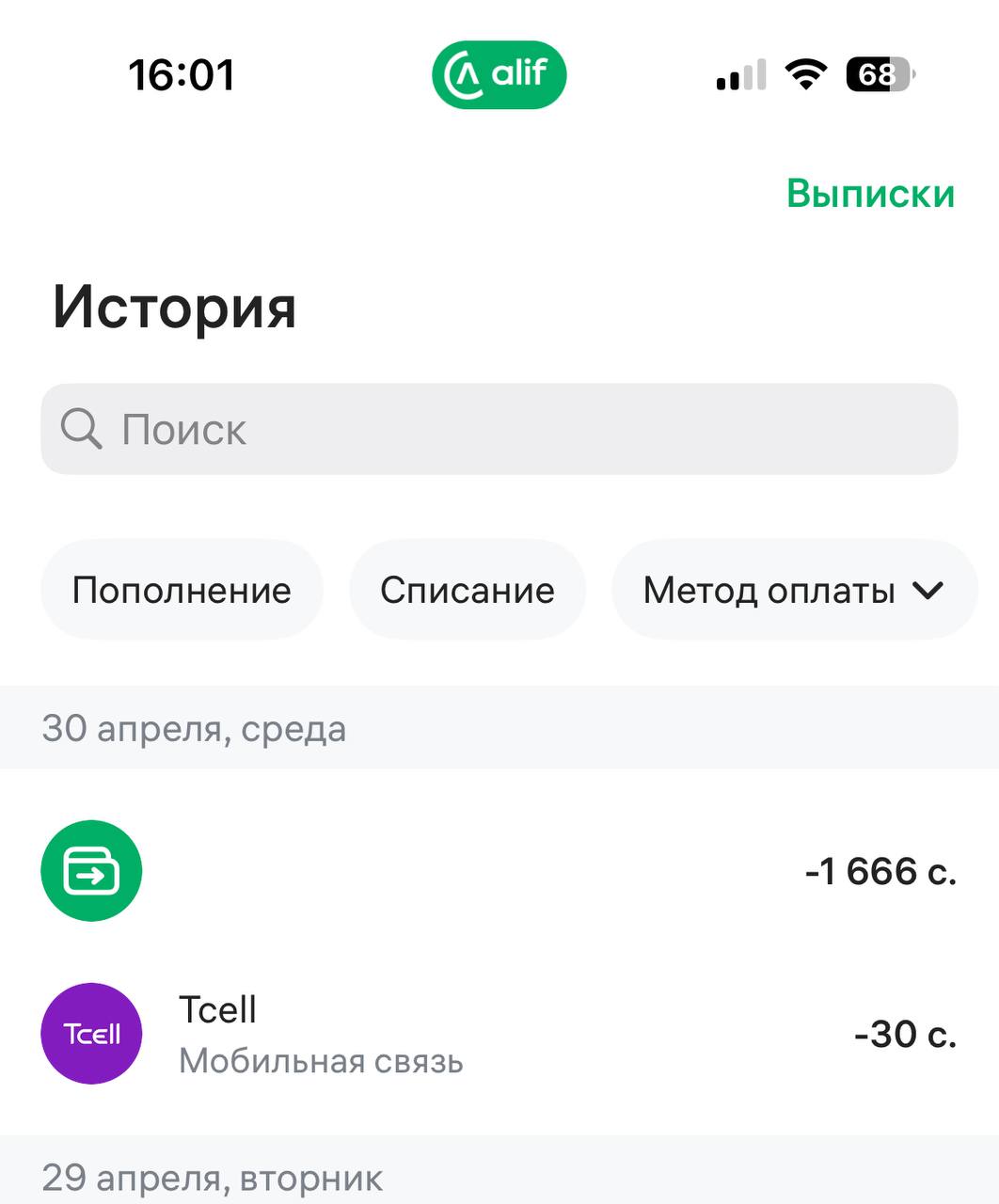
Task: Tap the green card transfer icon
Action: pyautogui.click(x=90, y=869)
